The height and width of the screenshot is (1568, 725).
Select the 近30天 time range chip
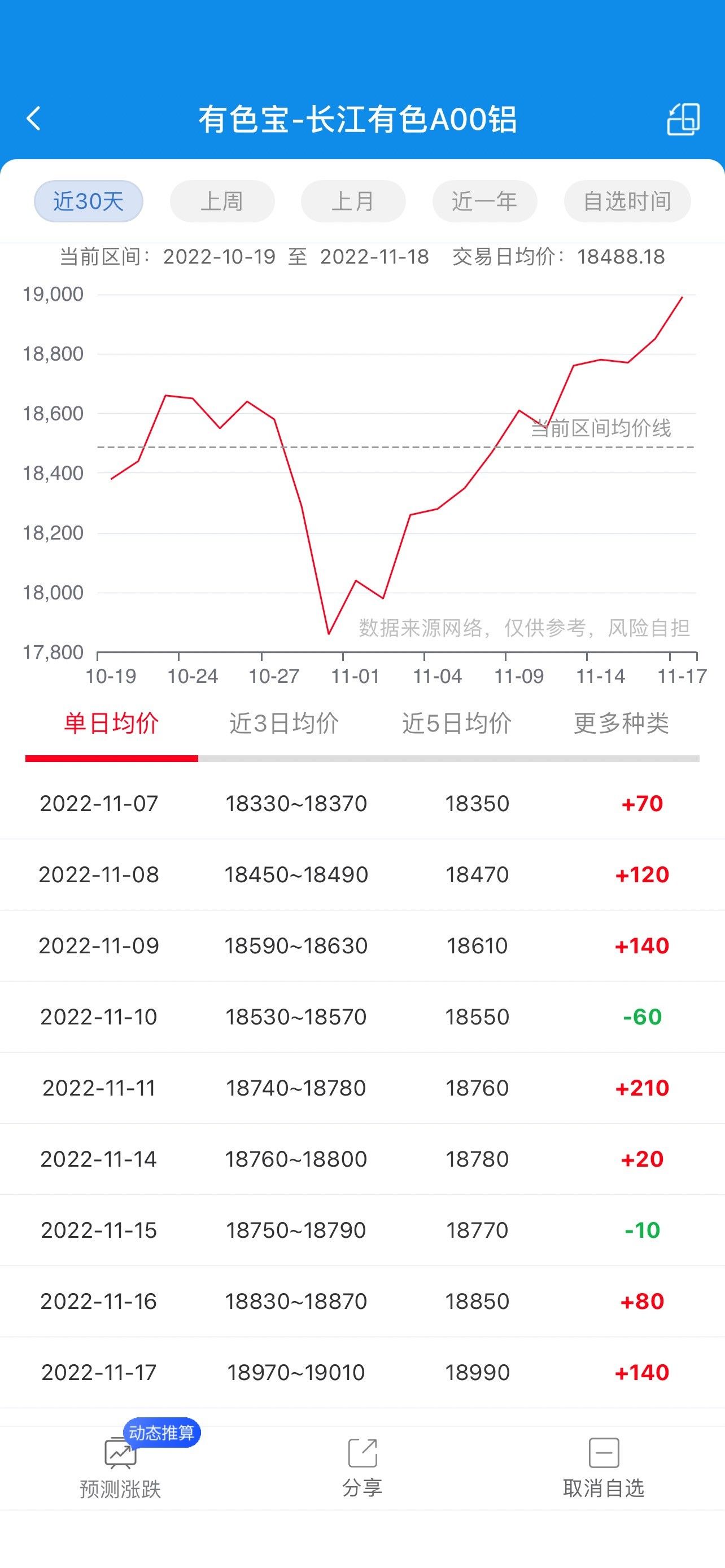(x=88, y=201)
